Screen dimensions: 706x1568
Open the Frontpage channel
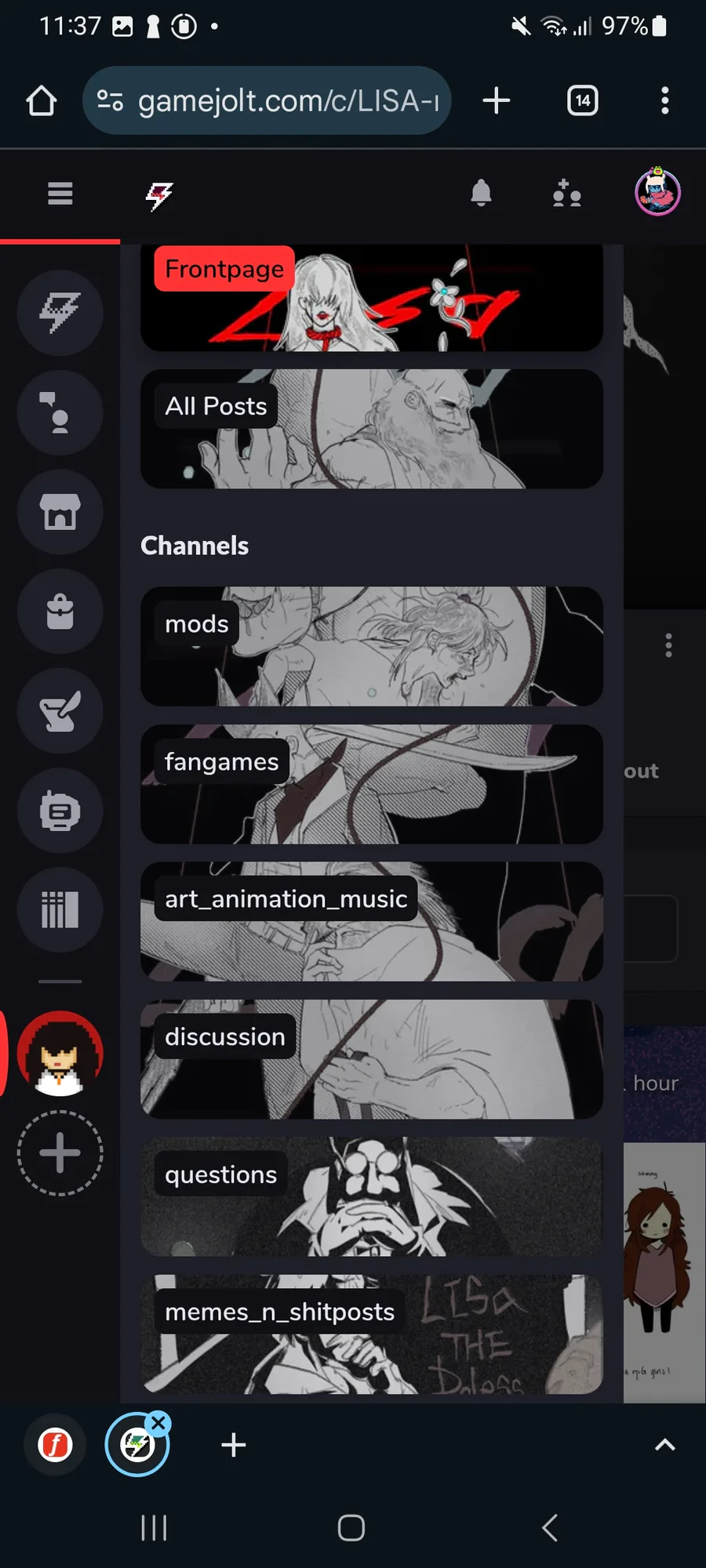(371, 298)
